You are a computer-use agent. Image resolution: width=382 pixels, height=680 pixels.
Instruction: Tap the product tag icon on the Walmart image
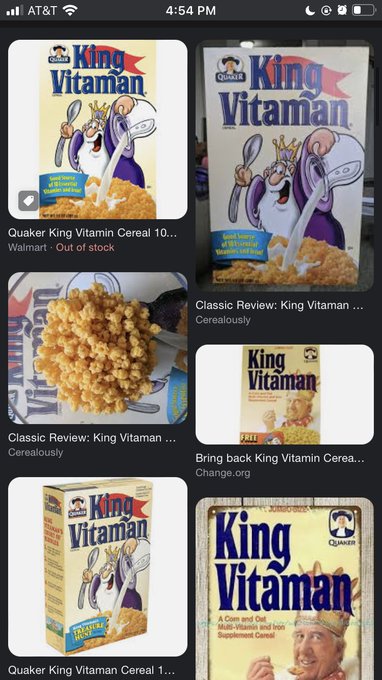coord(29,201)
